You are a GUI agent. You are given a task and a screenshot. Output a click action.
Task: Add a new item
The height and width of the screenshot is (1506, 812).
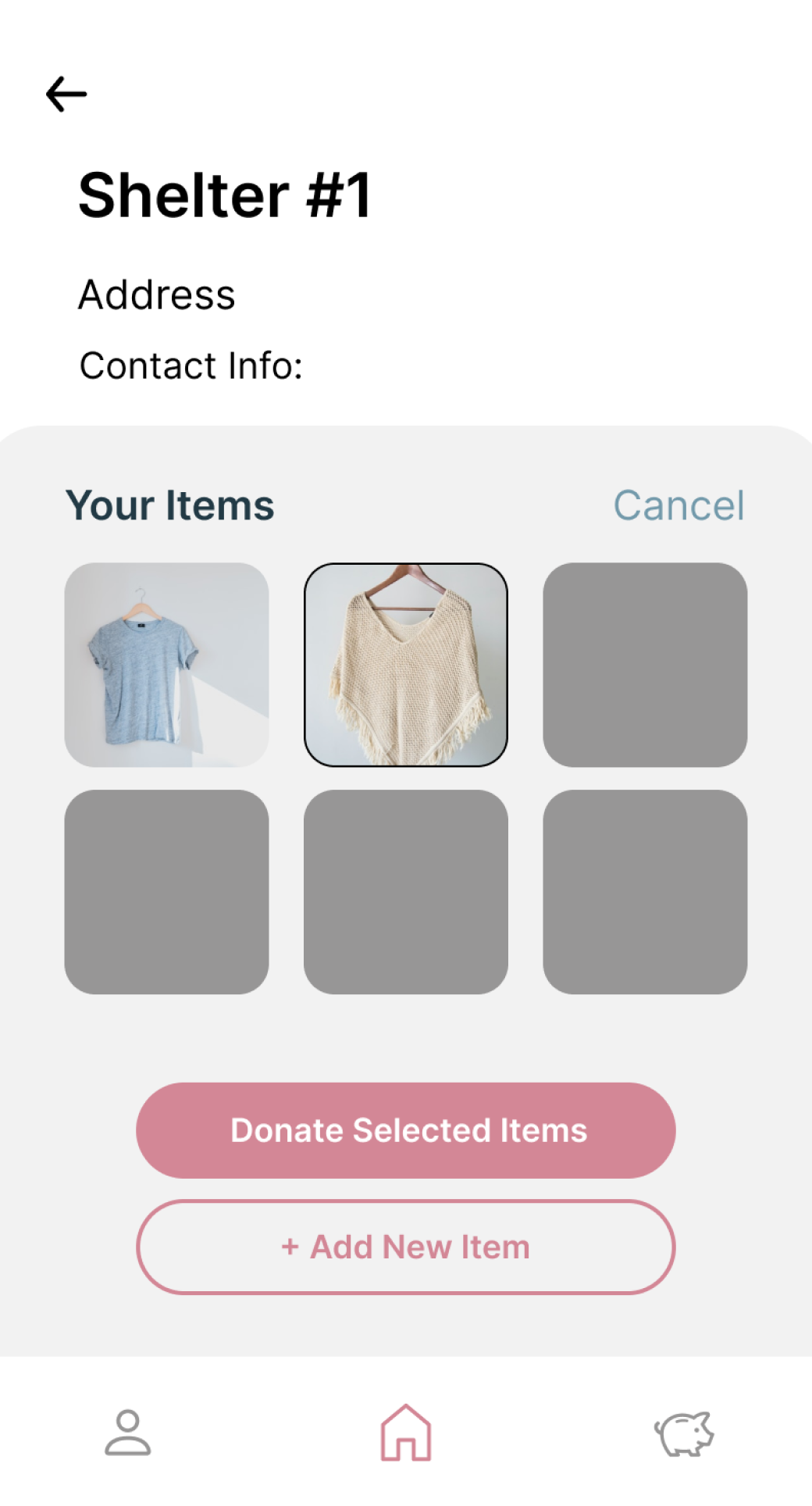pyautogui.click(x=405, y=1247)
